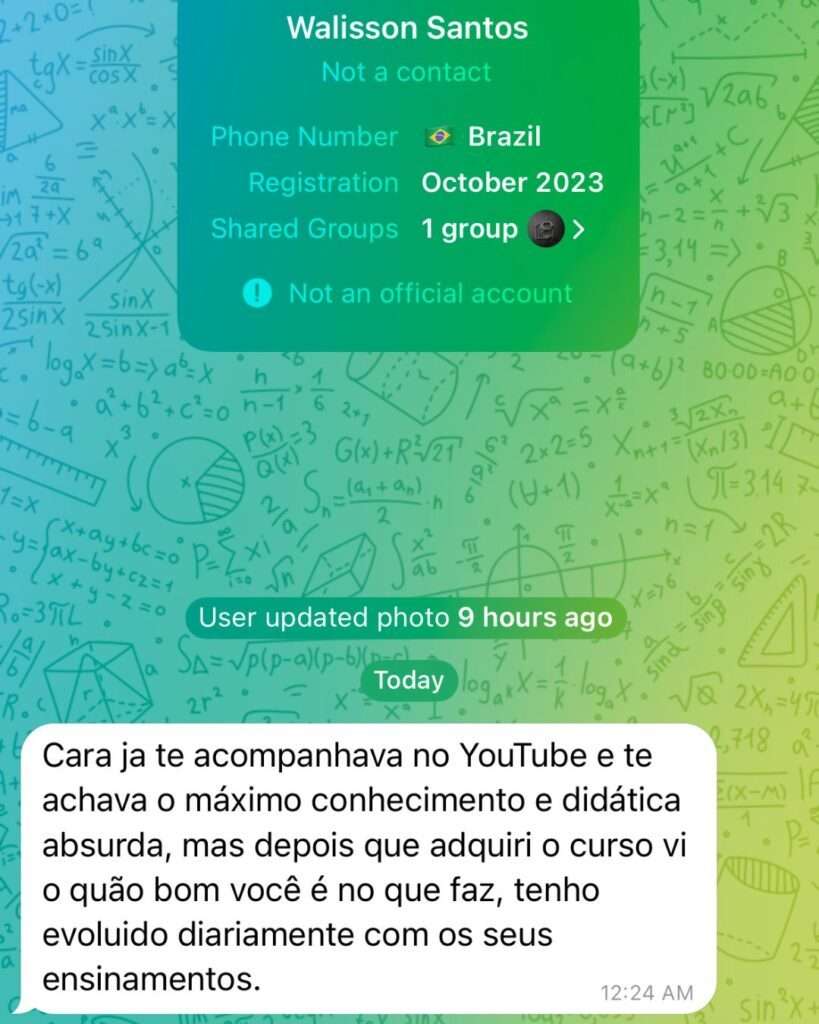The height and width of the screenshot is (1024, 819).
Task: Open the shared groups with Walisson Santos
Action: (502, 229)
